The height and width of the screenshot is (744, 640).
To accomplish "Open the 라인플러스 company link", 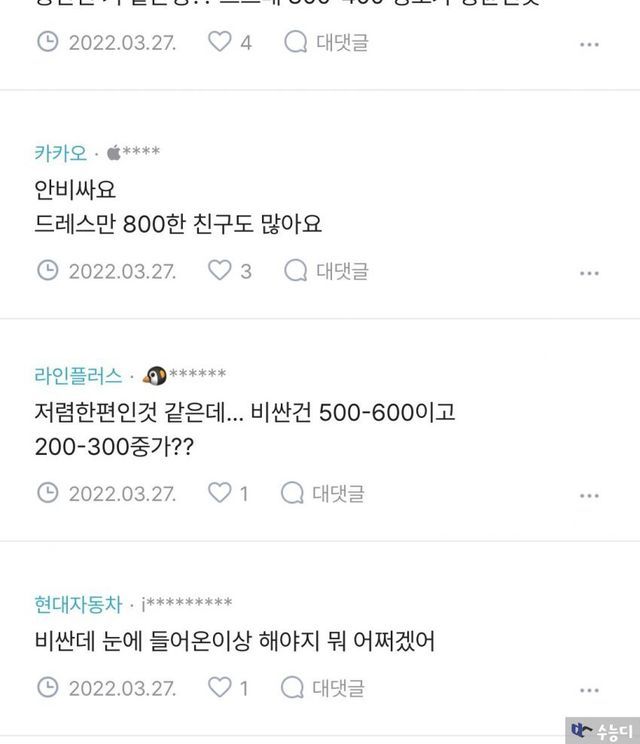I will [78, 375].
